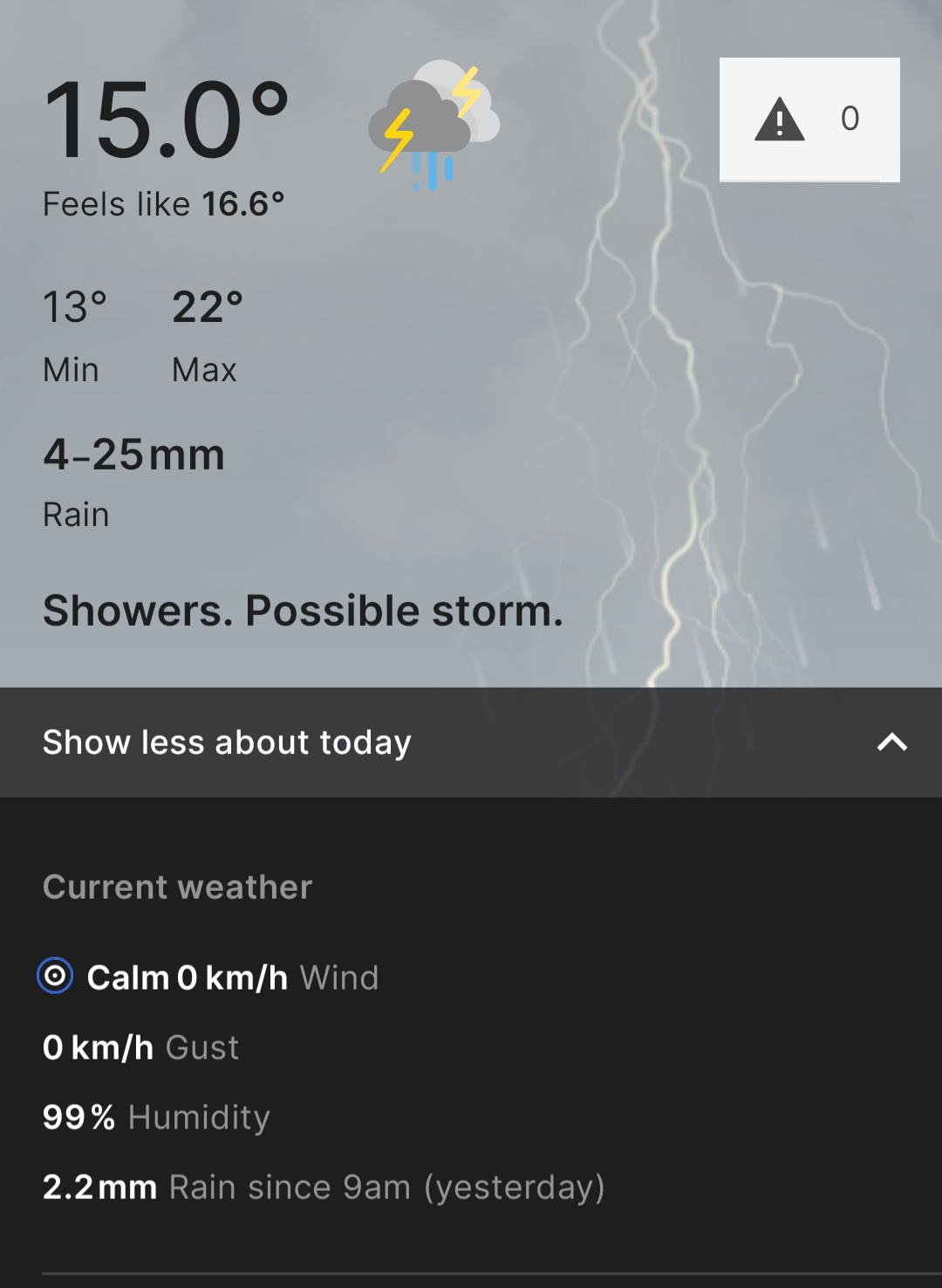Open the weather warnings button
The width and height of the screenshot is (942, 1288).
click(x=809, y=120)
